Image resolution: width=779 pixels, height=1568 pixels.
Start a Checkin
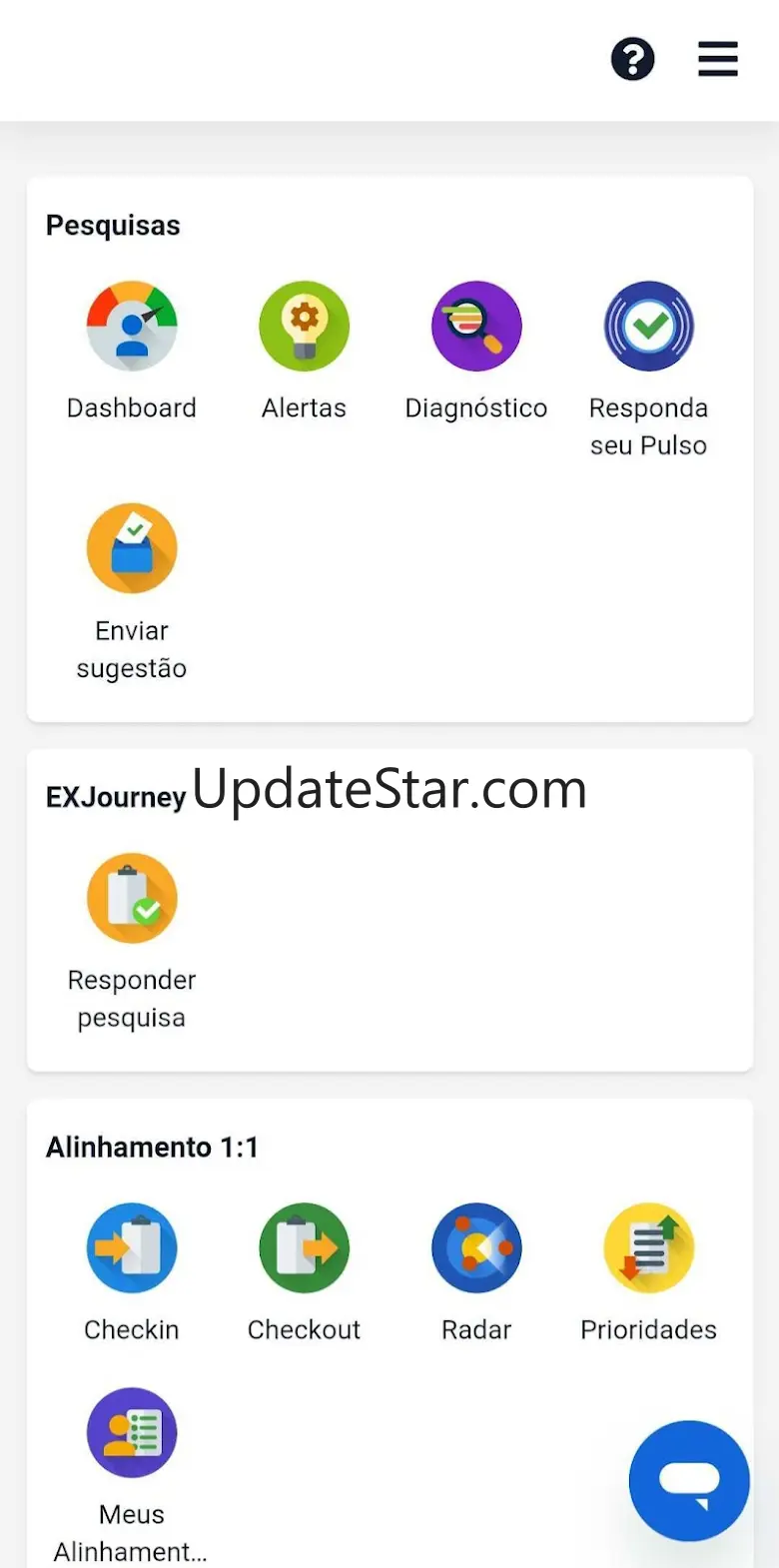(132, 1248)
